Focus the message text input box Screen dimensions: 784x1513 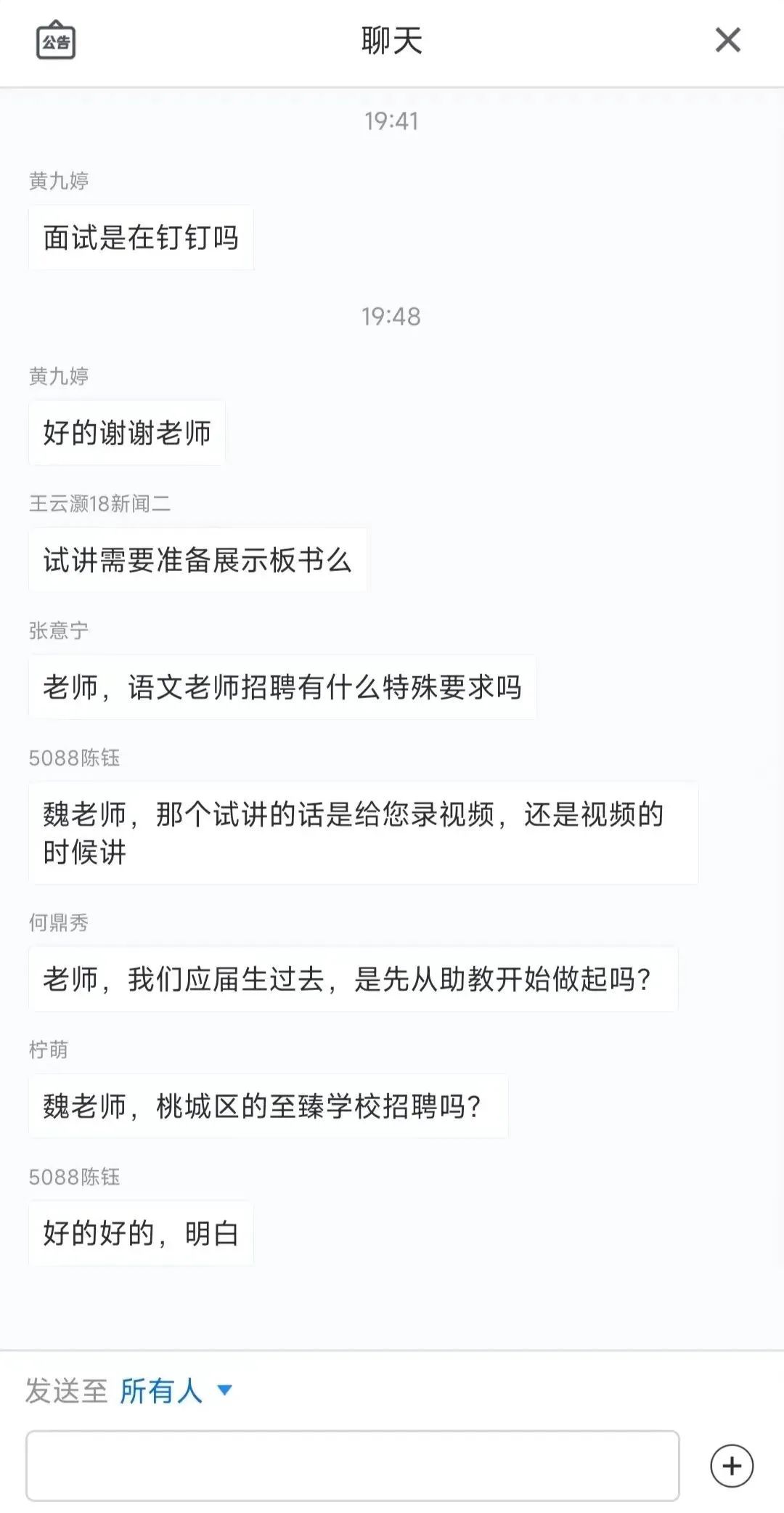coord(353,1465)
